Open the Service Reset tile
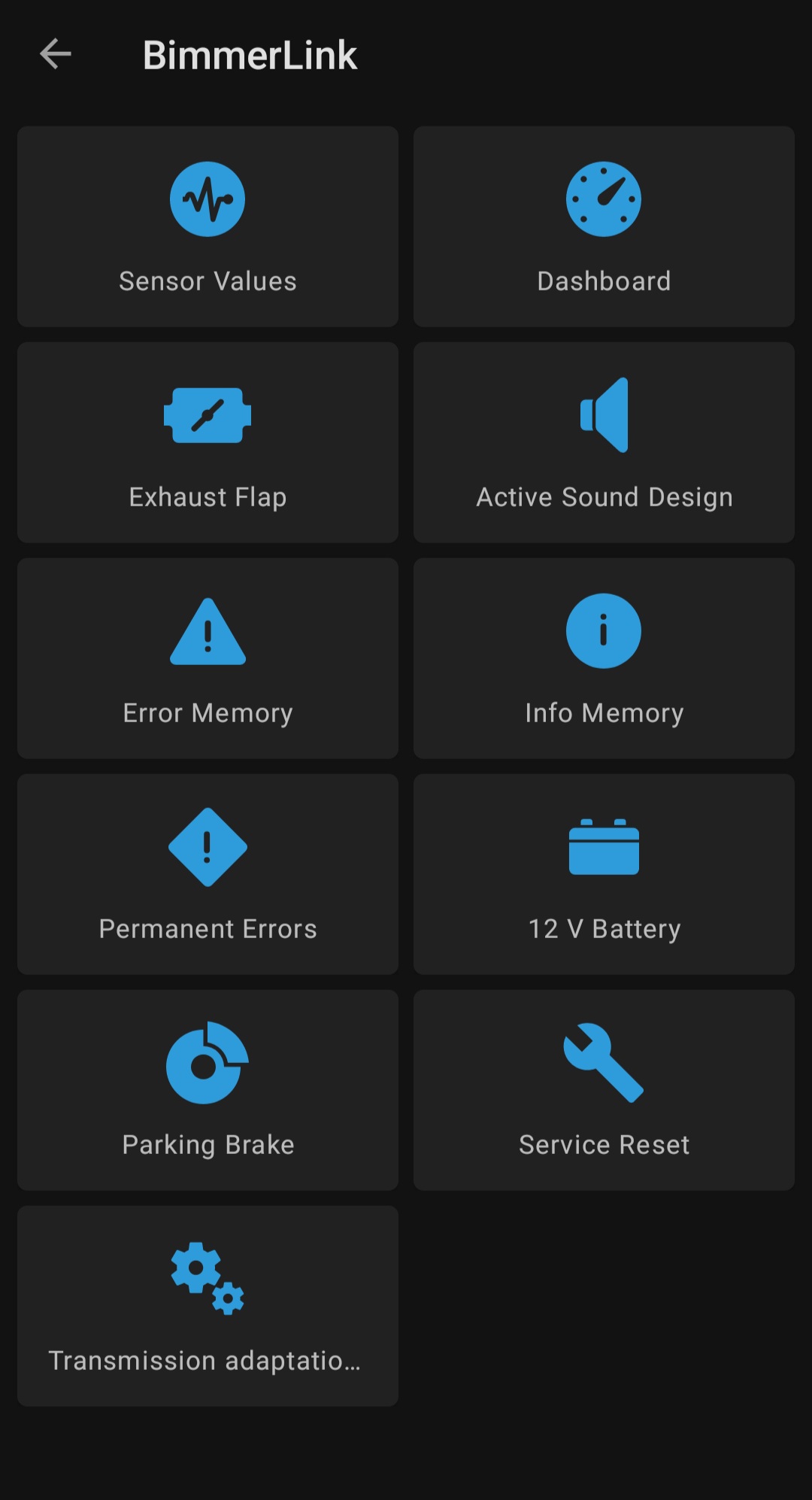 coord(604,1090)
